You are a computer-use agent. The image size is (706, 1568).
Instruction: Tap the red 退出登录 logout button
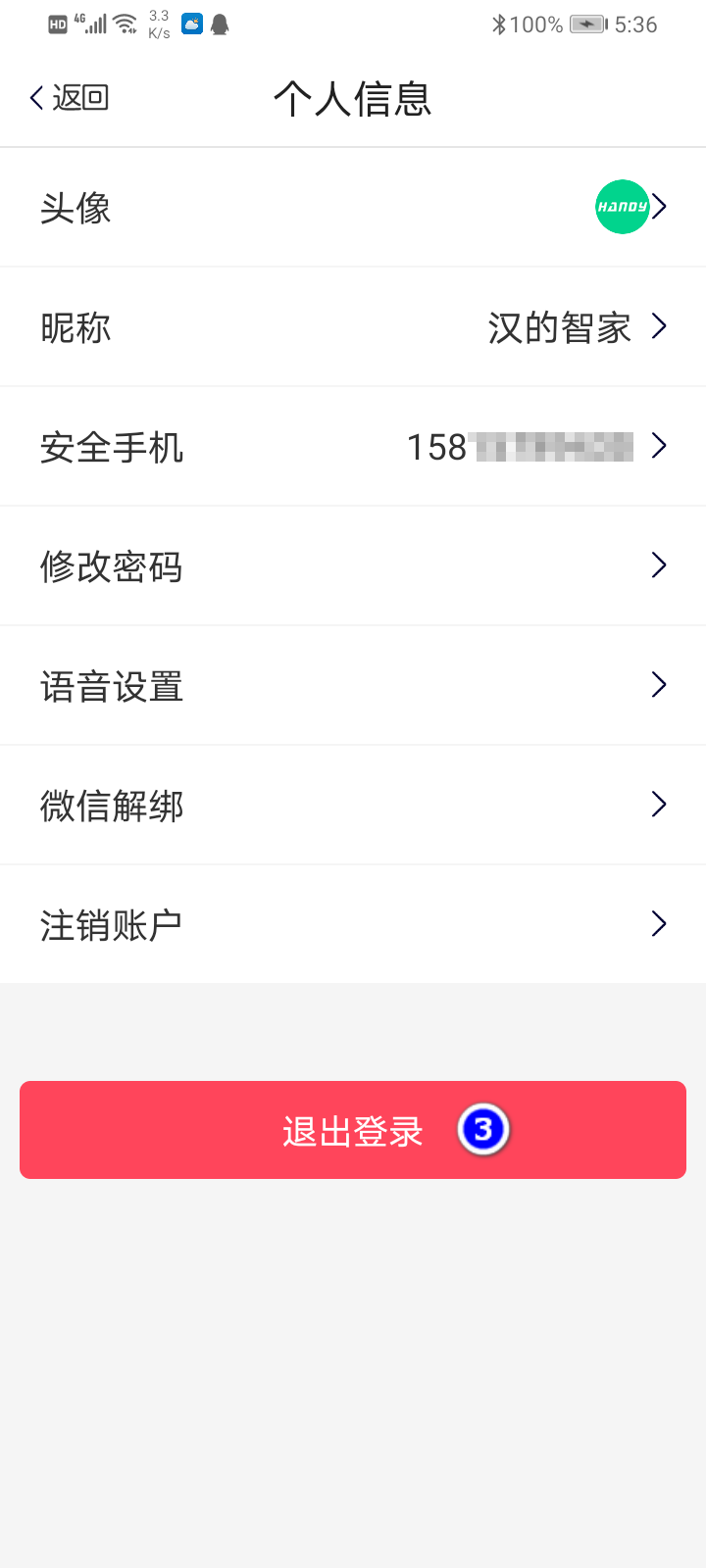[x=353, y=1130]
